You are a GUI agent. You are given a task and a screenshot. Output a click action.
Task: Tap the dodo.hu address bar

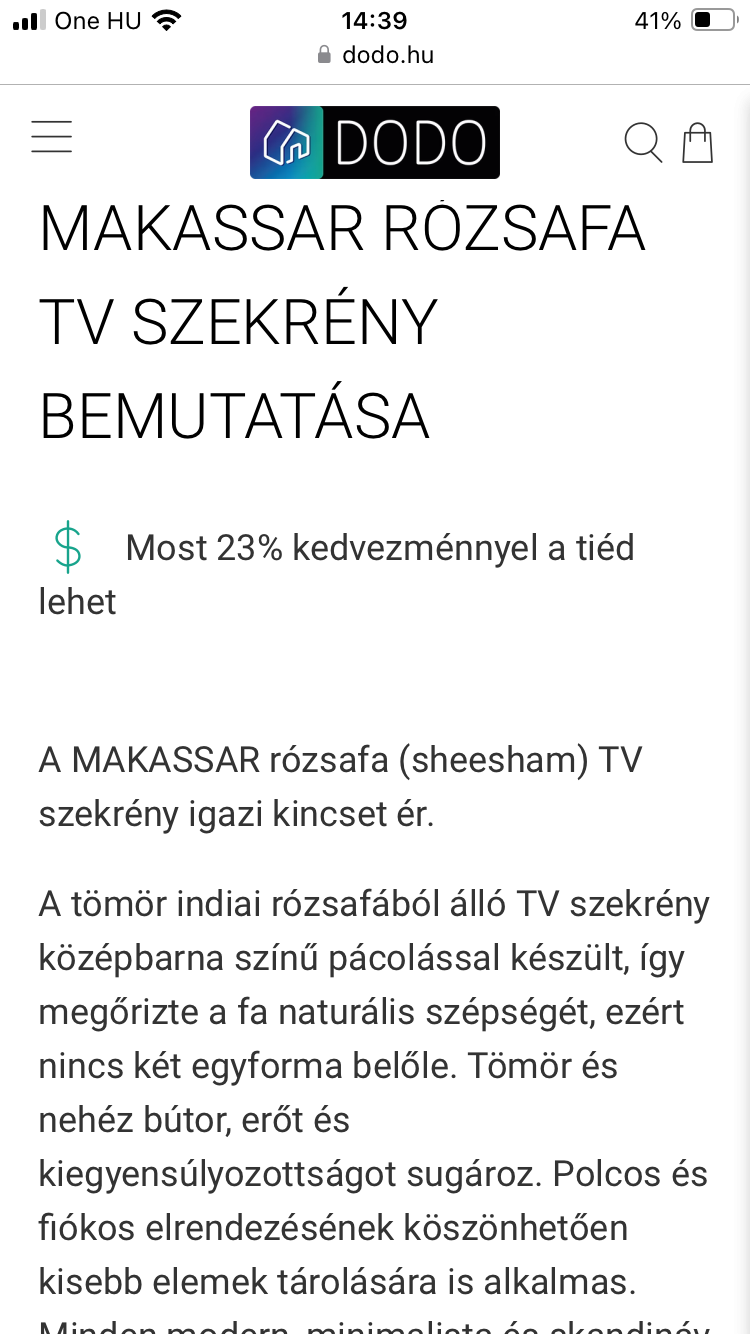375,55
